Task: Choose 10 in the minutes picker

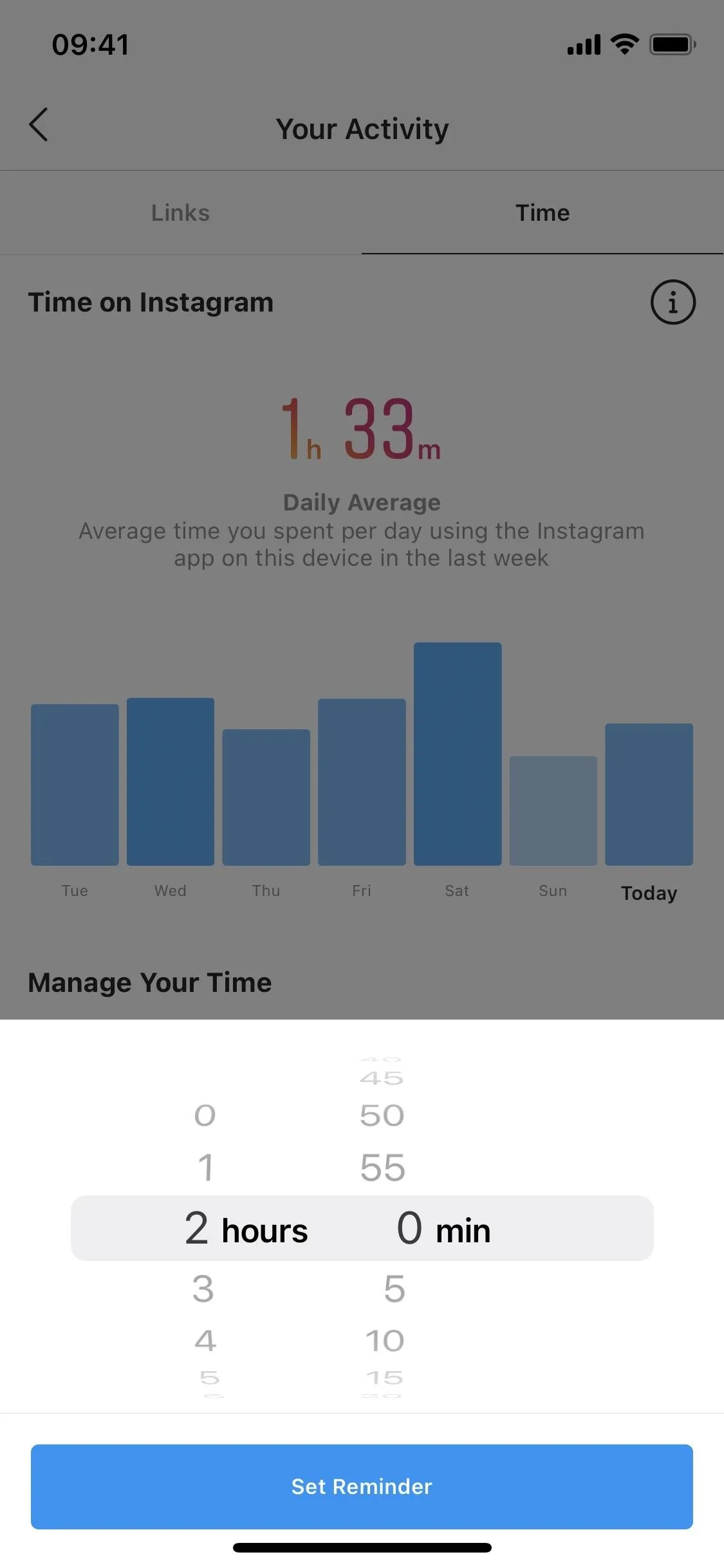Action: coord(385,1341)
